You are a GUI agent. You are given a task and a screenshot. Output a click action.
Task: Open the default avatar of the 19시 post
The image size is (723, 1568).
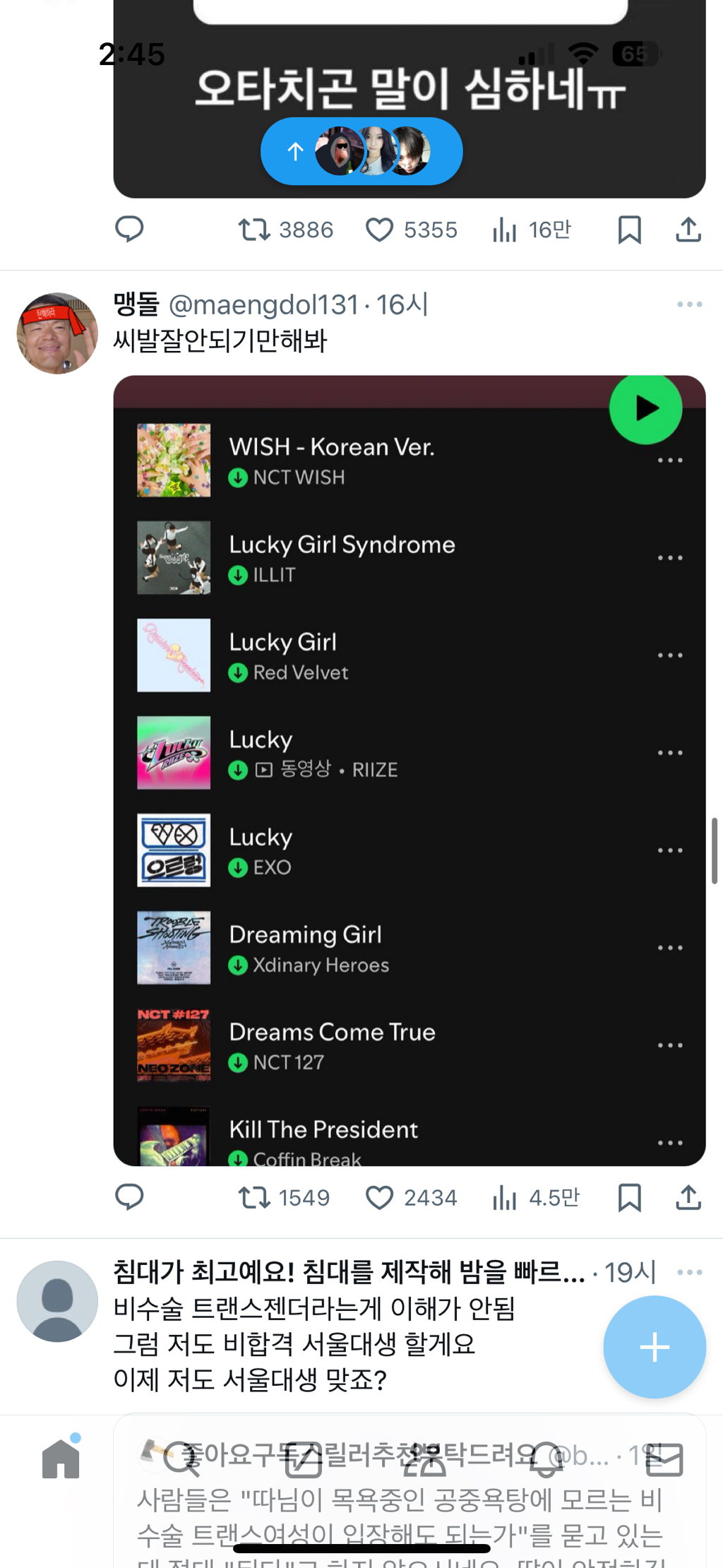click(57, 1301)
